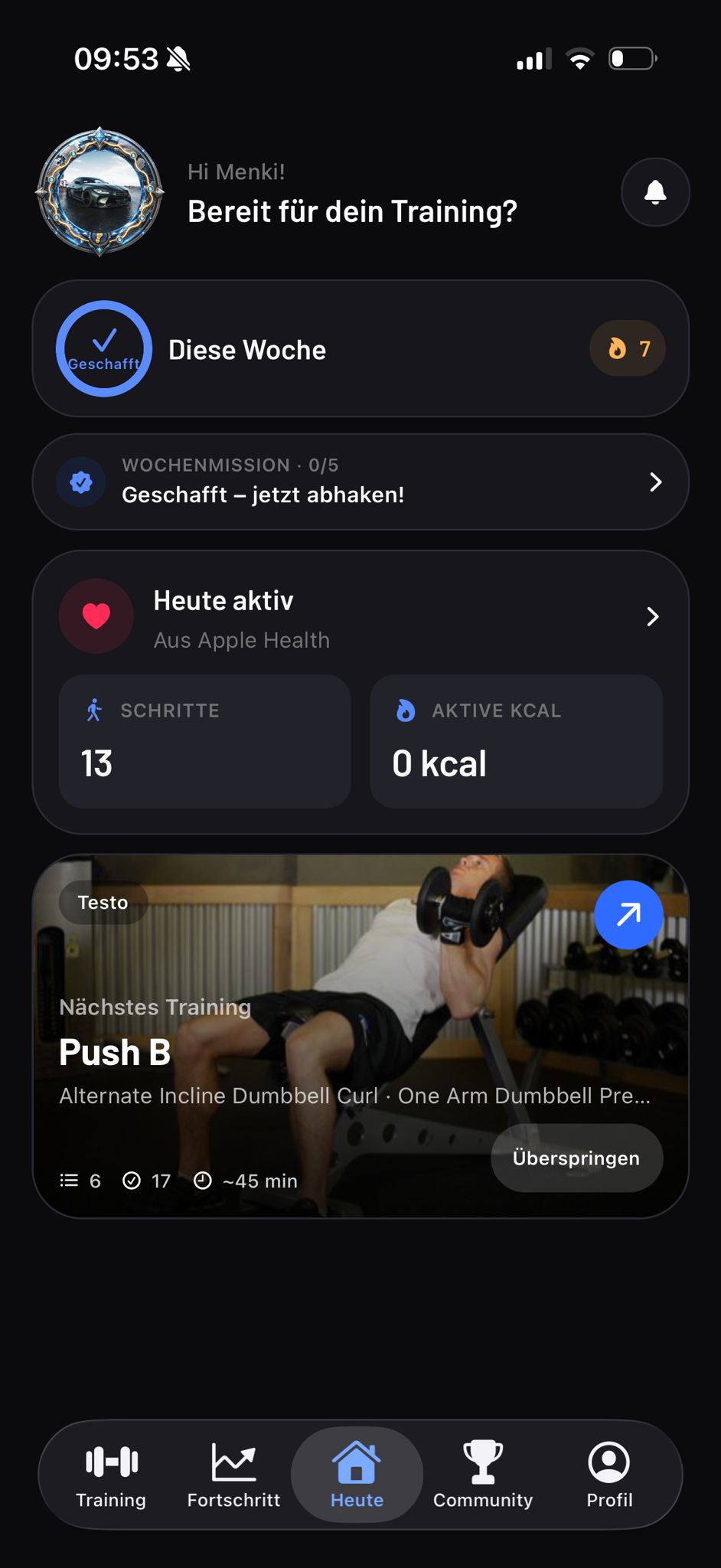721x1568 pixels.
Task: Switch to the Fortschritt tab
Action: (233, 1476)
